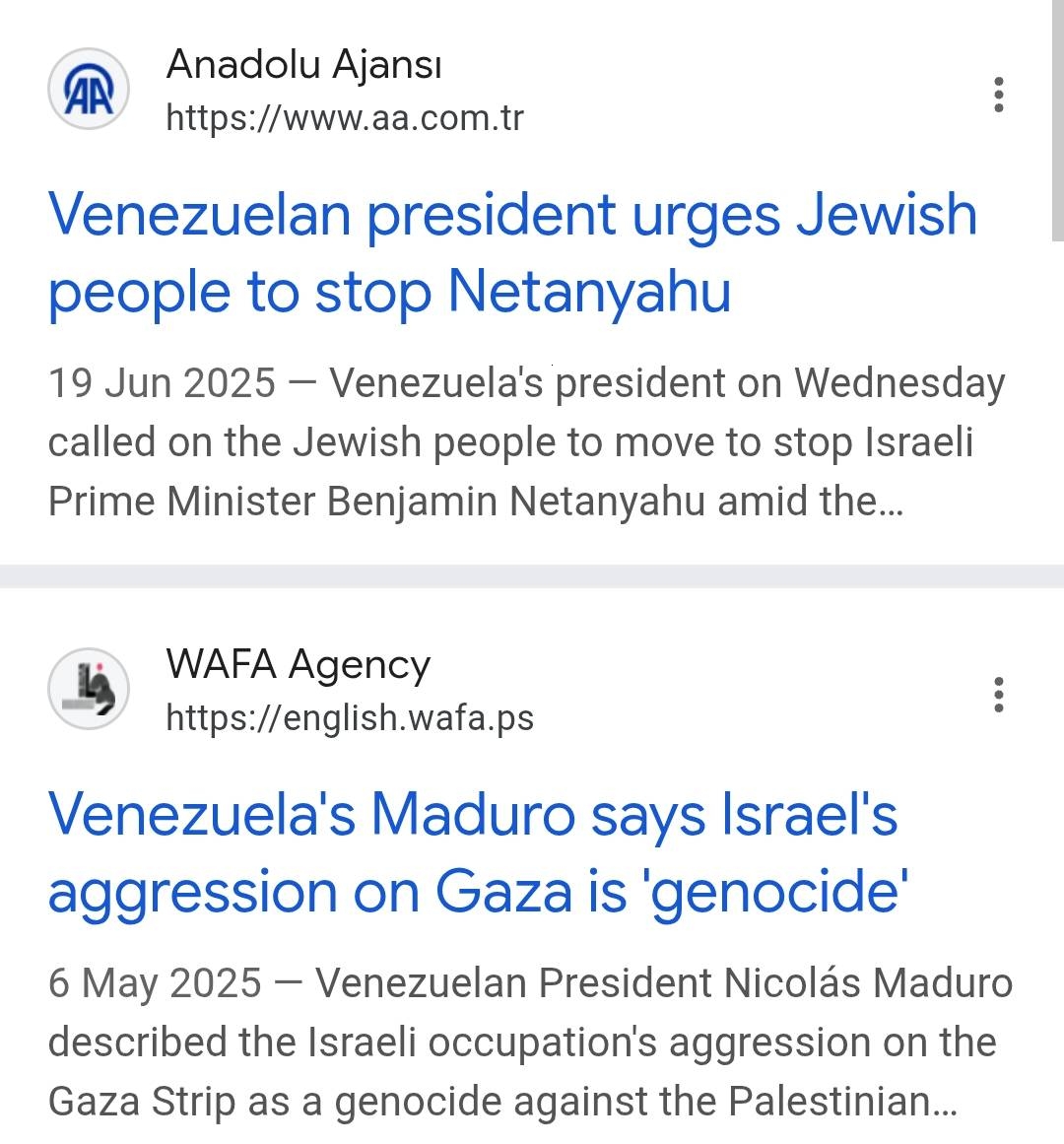The image size is (1064, 1144).
Task: Visit Anadolu Ajansı site header aa.com.tr
Action: point(344,117)
